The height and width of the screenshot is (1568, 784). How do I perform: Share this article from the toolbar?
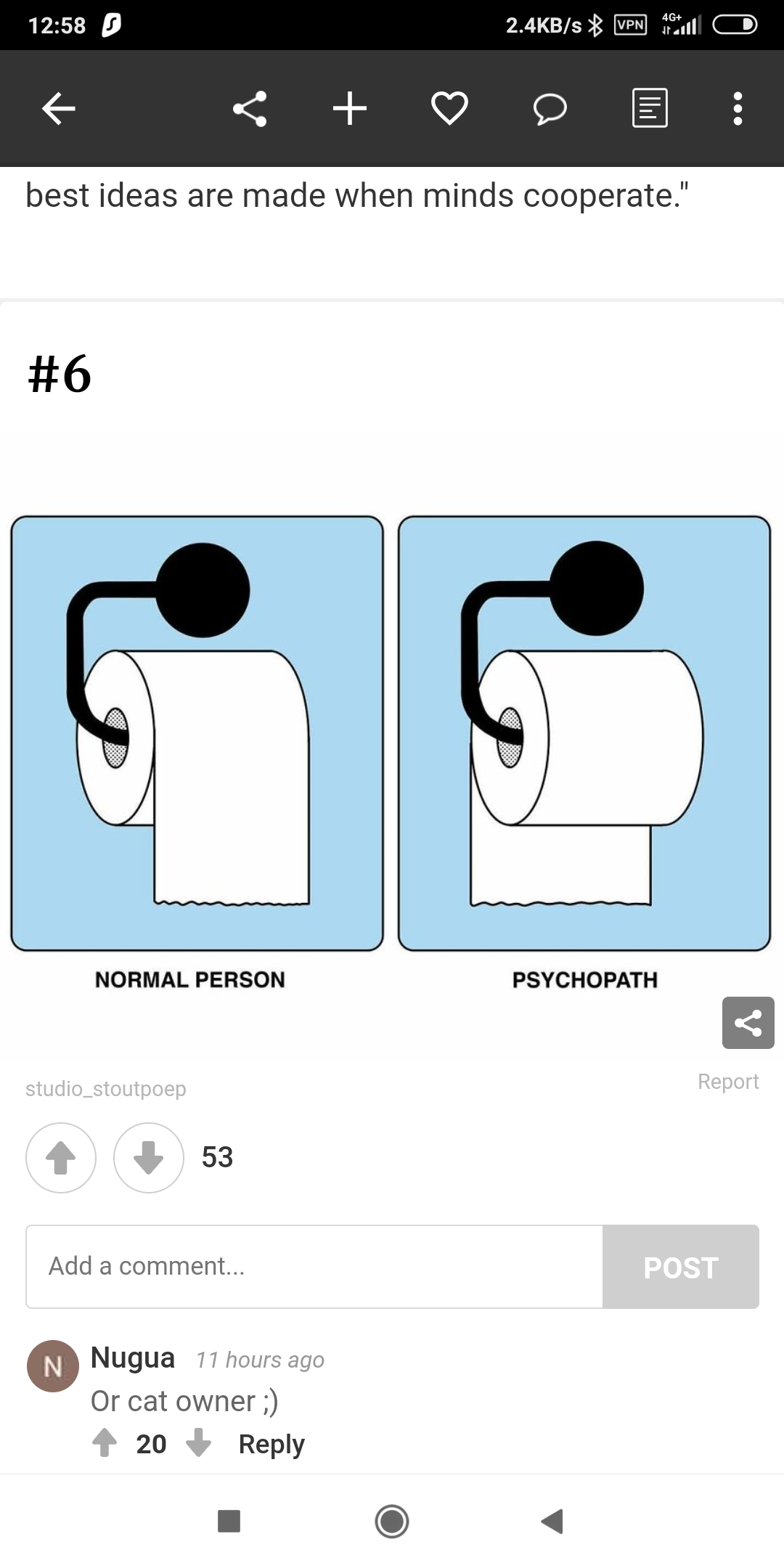coord(250,109)
